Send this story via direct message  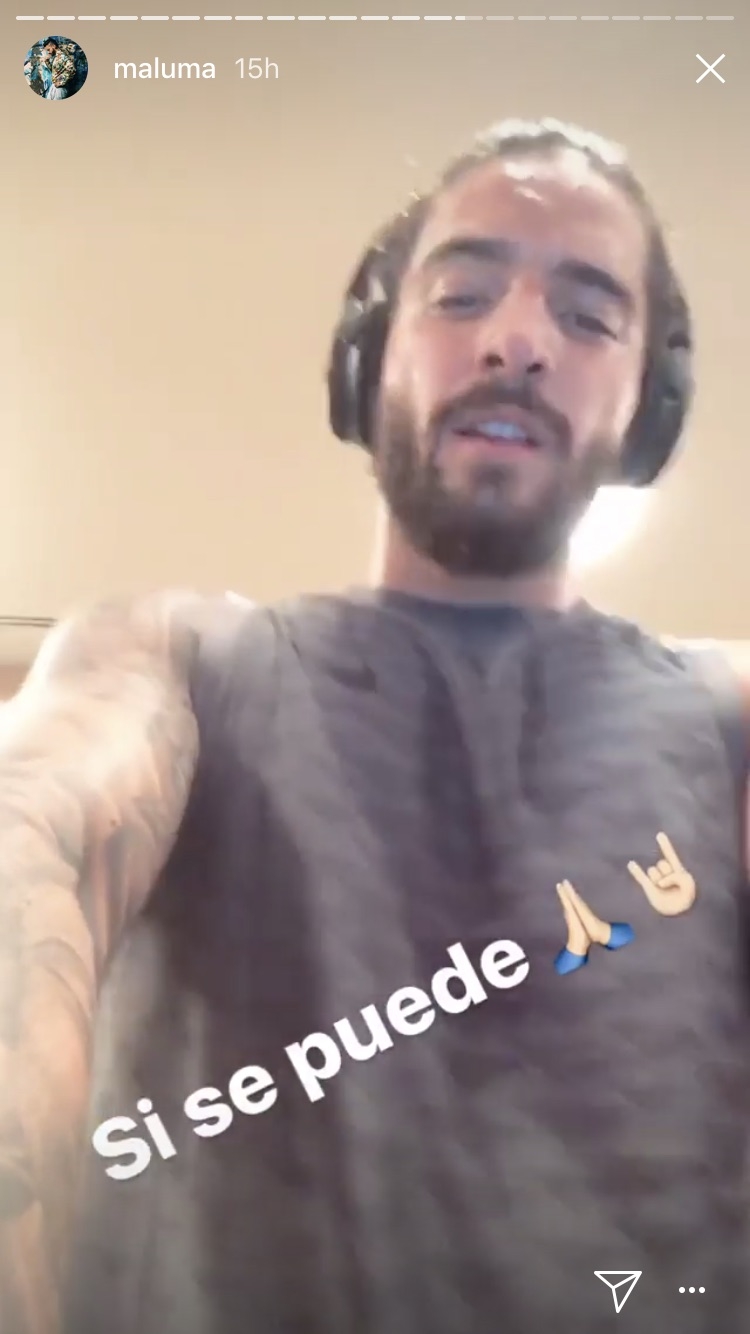[x=617, y=1288]
